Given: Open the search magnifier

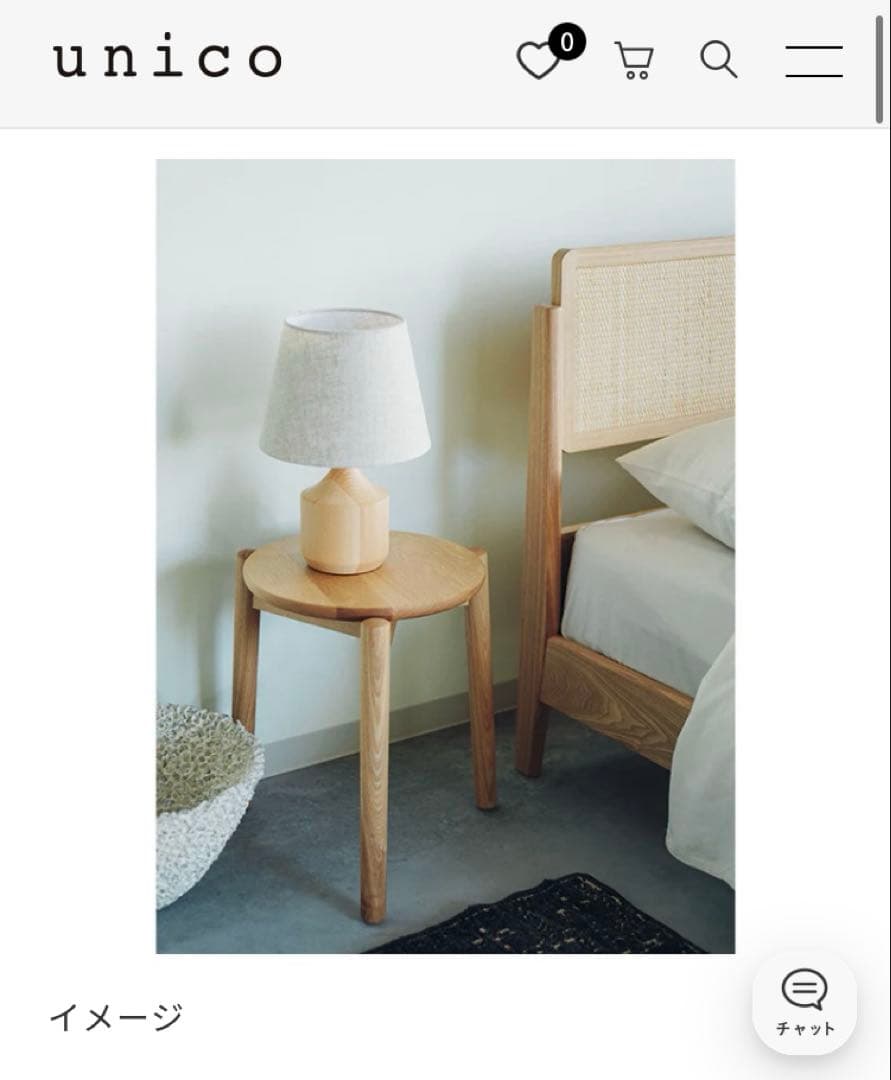Looking at the screenshot, I should pyautogui.click(x=718, y=60).
